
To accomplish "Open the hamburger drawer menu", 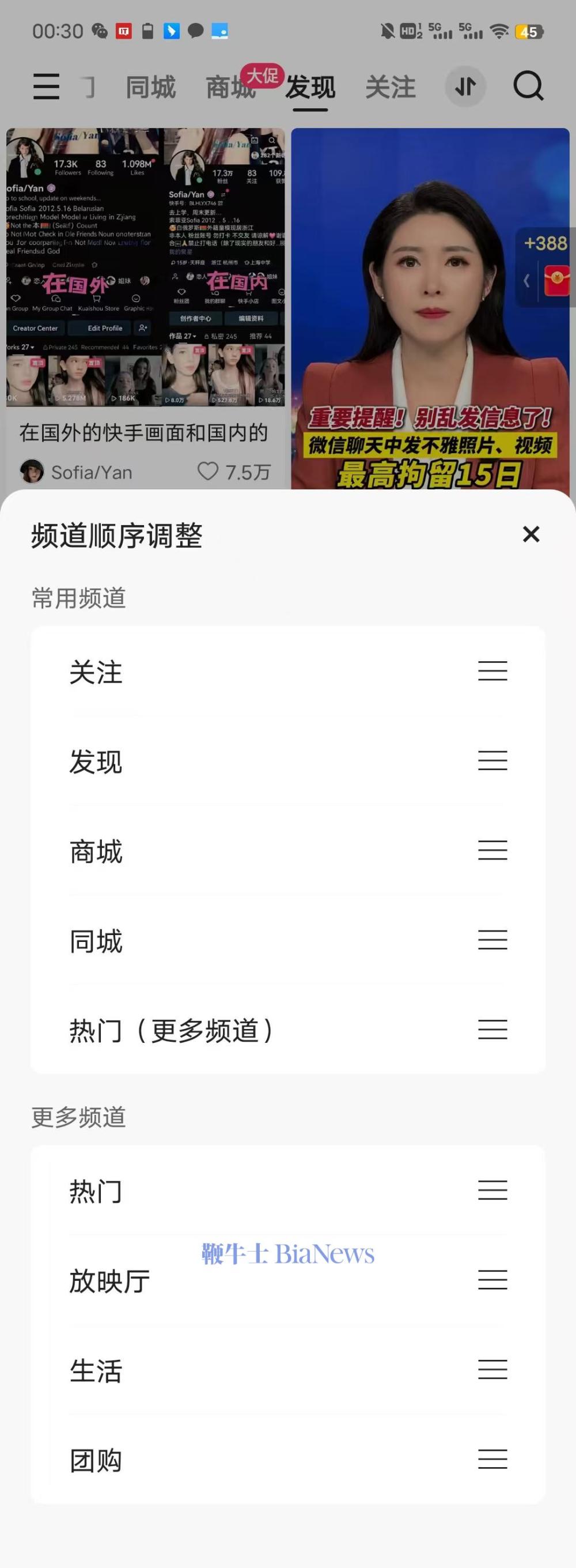I will click(46, 86).
